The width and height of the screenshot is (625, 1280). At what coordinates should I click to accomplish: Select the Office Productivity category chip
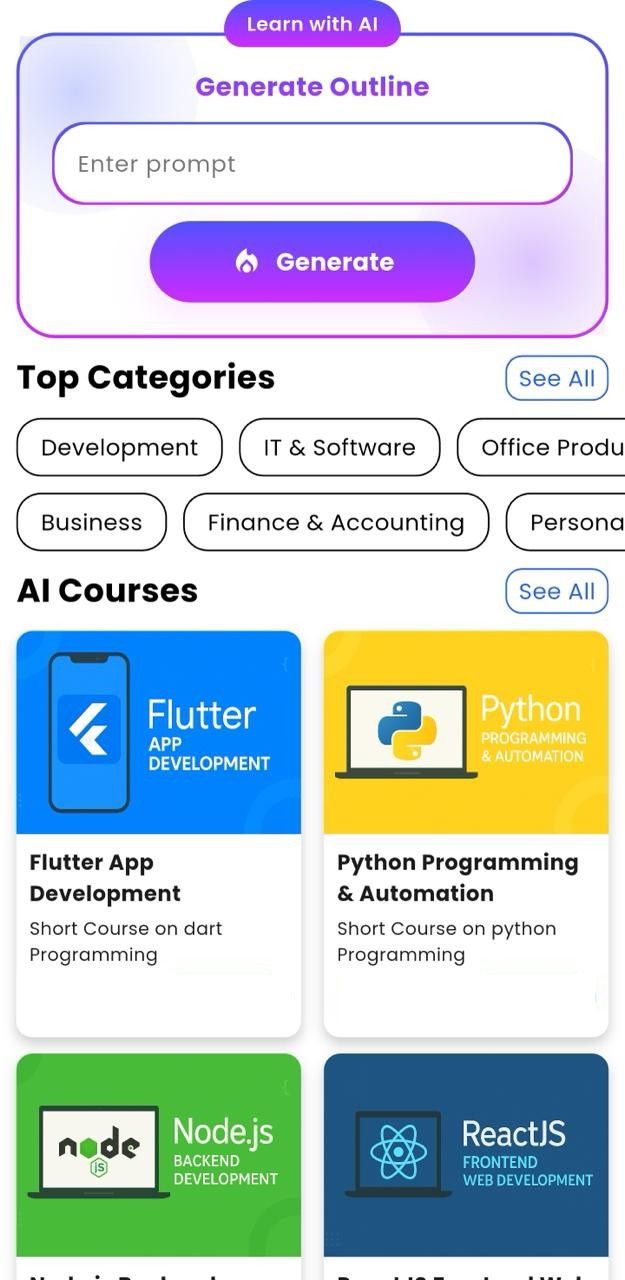[x=545, y=447]
